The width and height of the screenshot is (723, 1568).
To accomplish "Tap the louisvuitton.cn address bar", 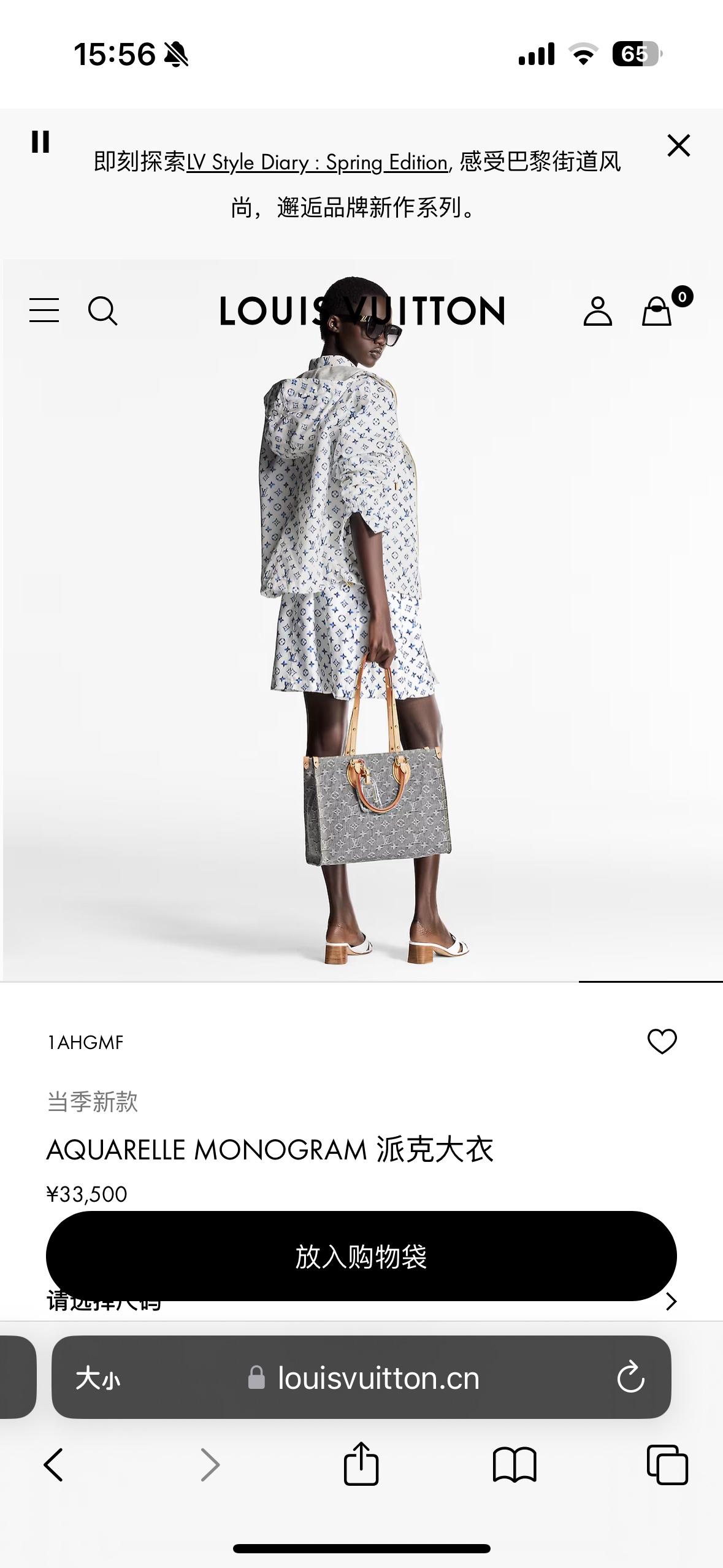I will [x=368, y=1378].
